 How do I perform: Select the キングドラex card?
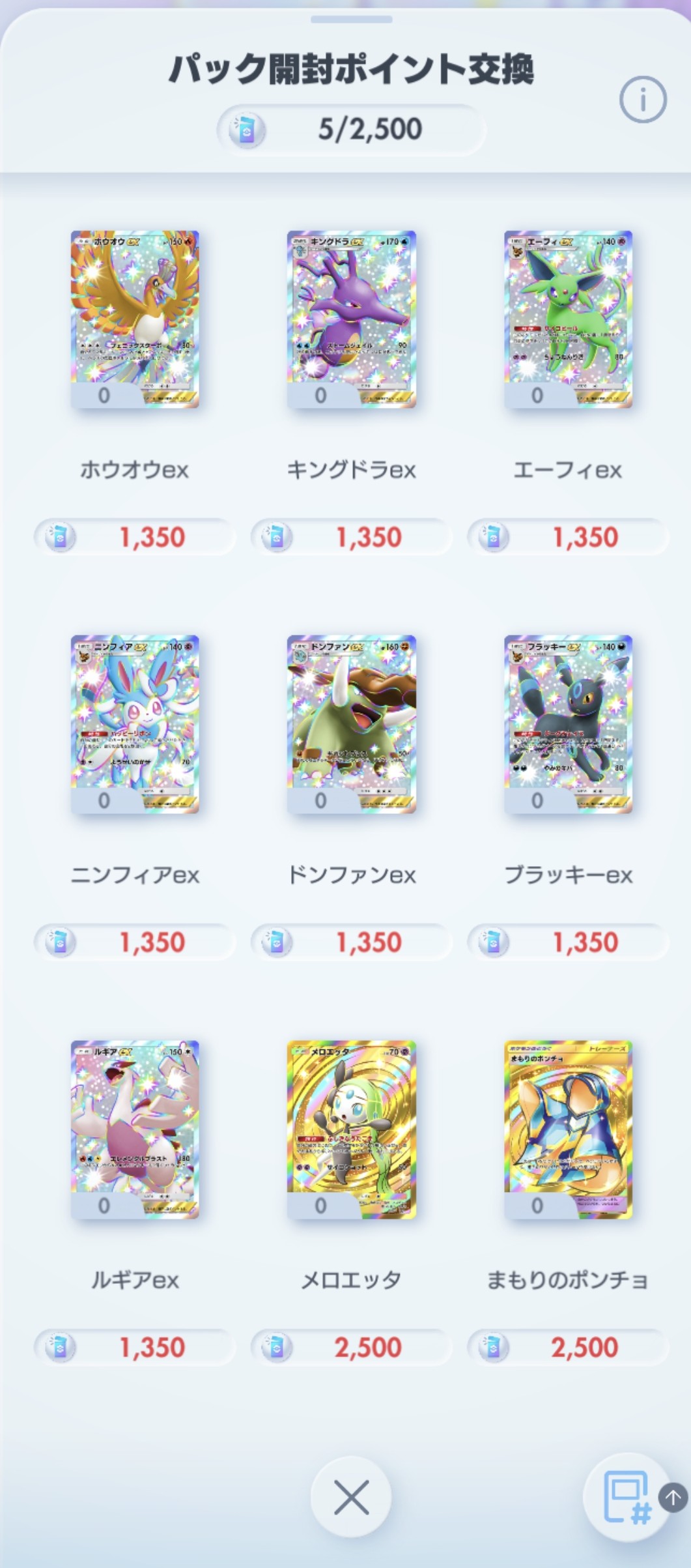352,319
